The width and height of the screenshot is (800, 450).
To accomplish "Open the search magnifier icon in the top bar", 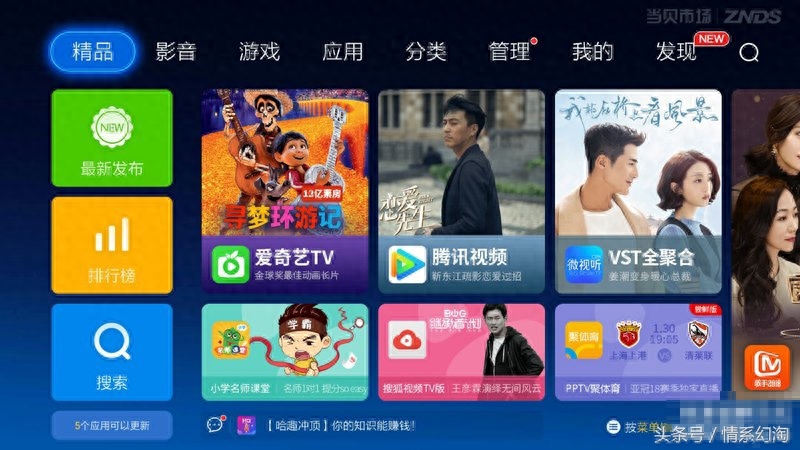I will 749,53.
